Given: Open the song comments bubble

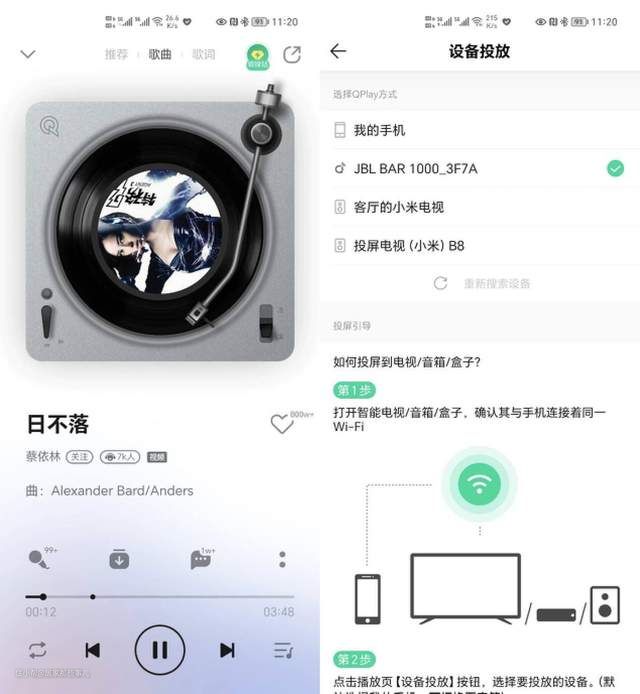Looking at the screenshot, I should click(200, 560).
